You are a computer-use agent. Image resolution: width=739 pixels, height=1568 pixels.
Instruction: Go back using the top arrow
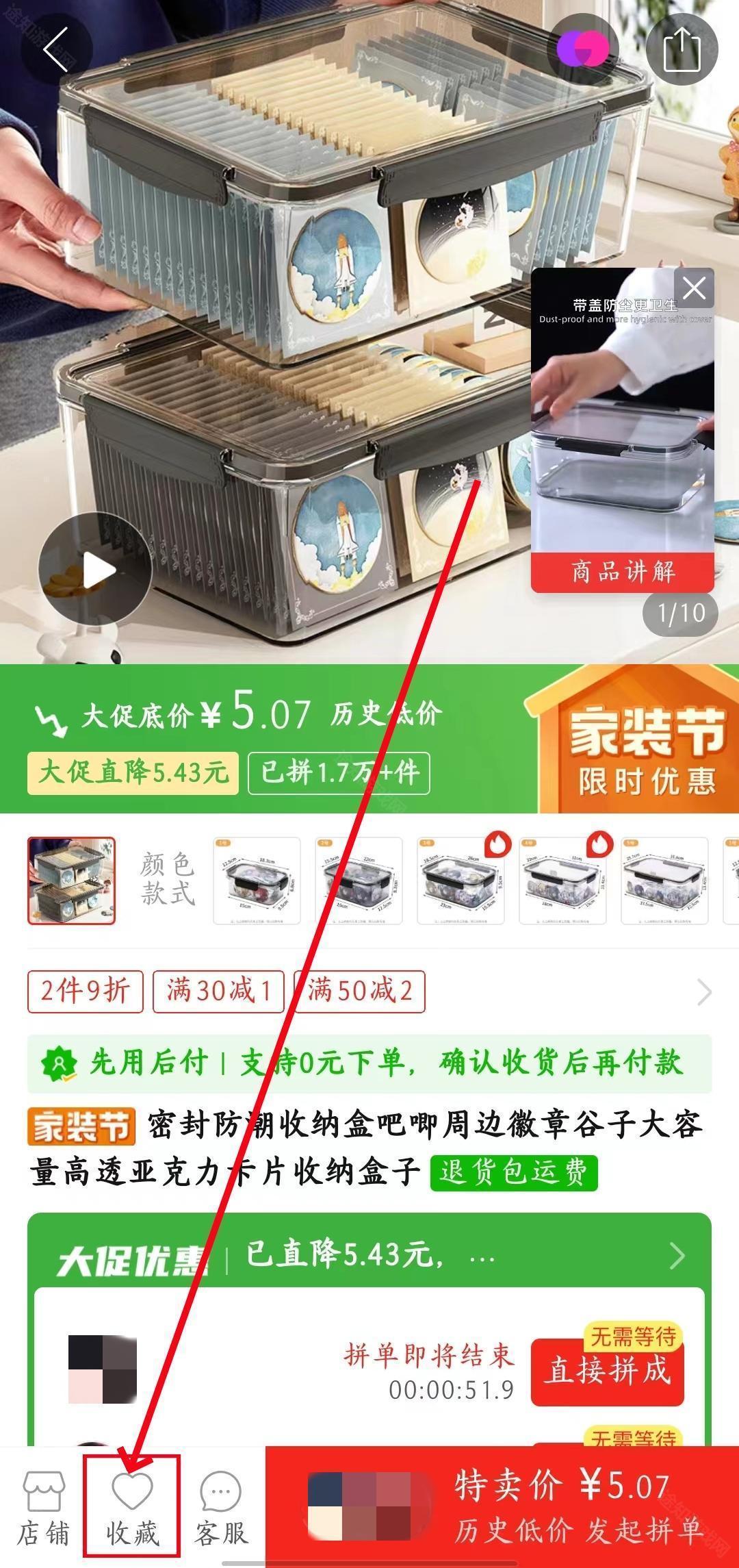click(56, 49)
